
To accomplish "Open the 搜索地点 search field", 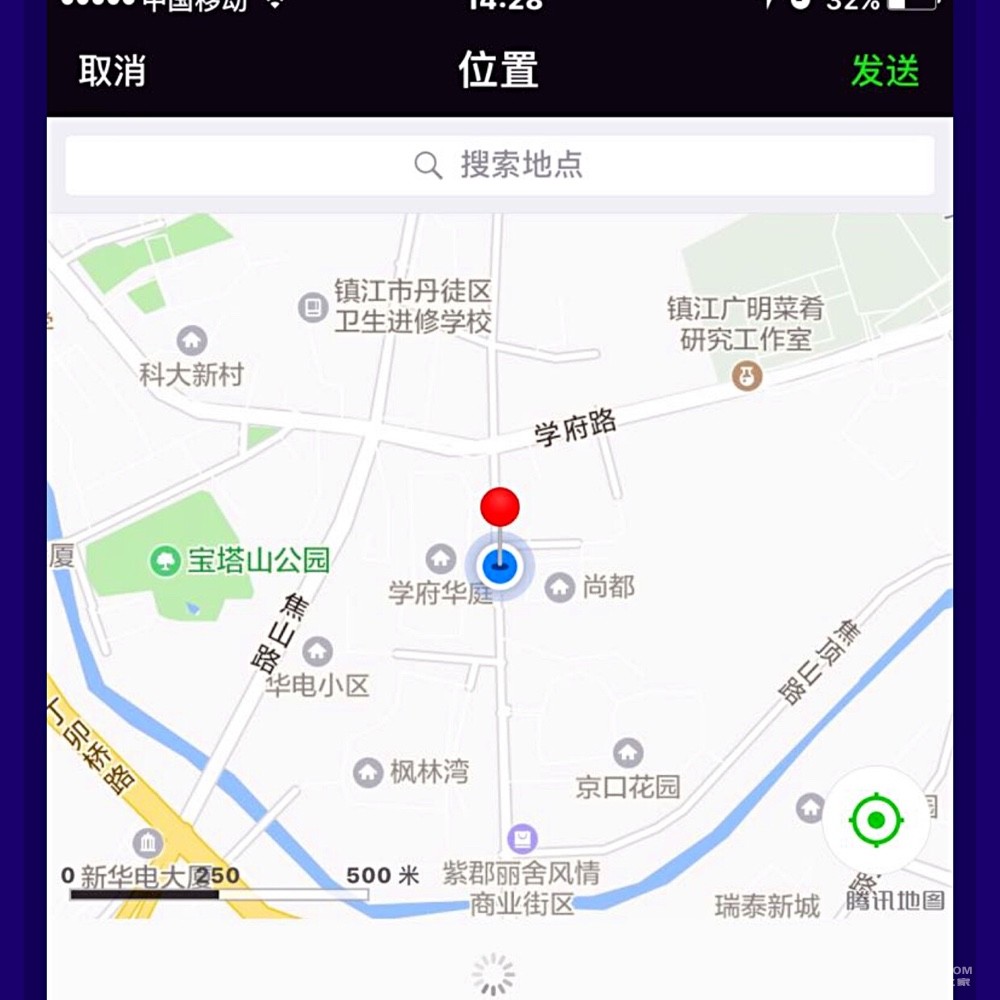I will coord(500,165).
